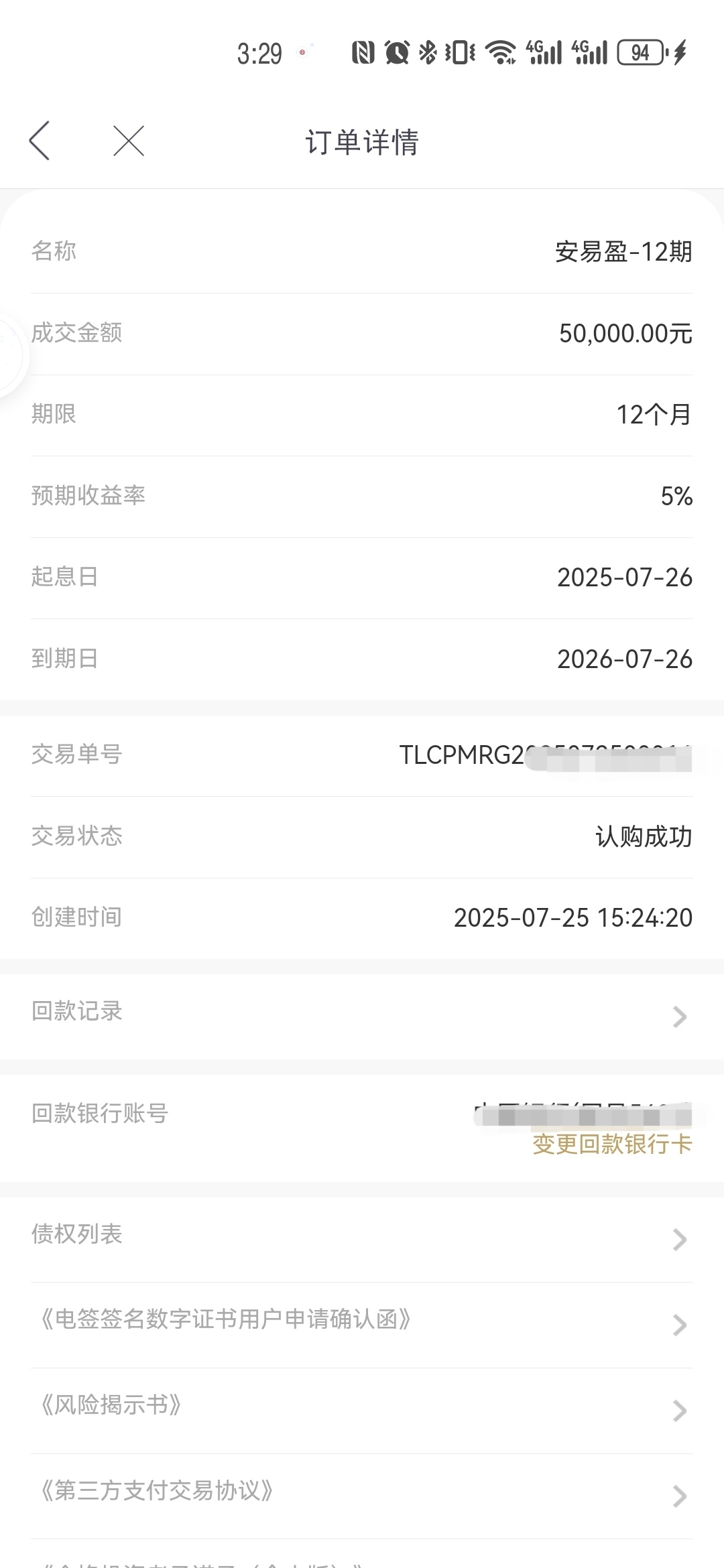Image resolution: width=724 pixels, height=1568 pixels.
Task: Go back using the back arrow
Action: pyautogui.click(x=40, y=141)
